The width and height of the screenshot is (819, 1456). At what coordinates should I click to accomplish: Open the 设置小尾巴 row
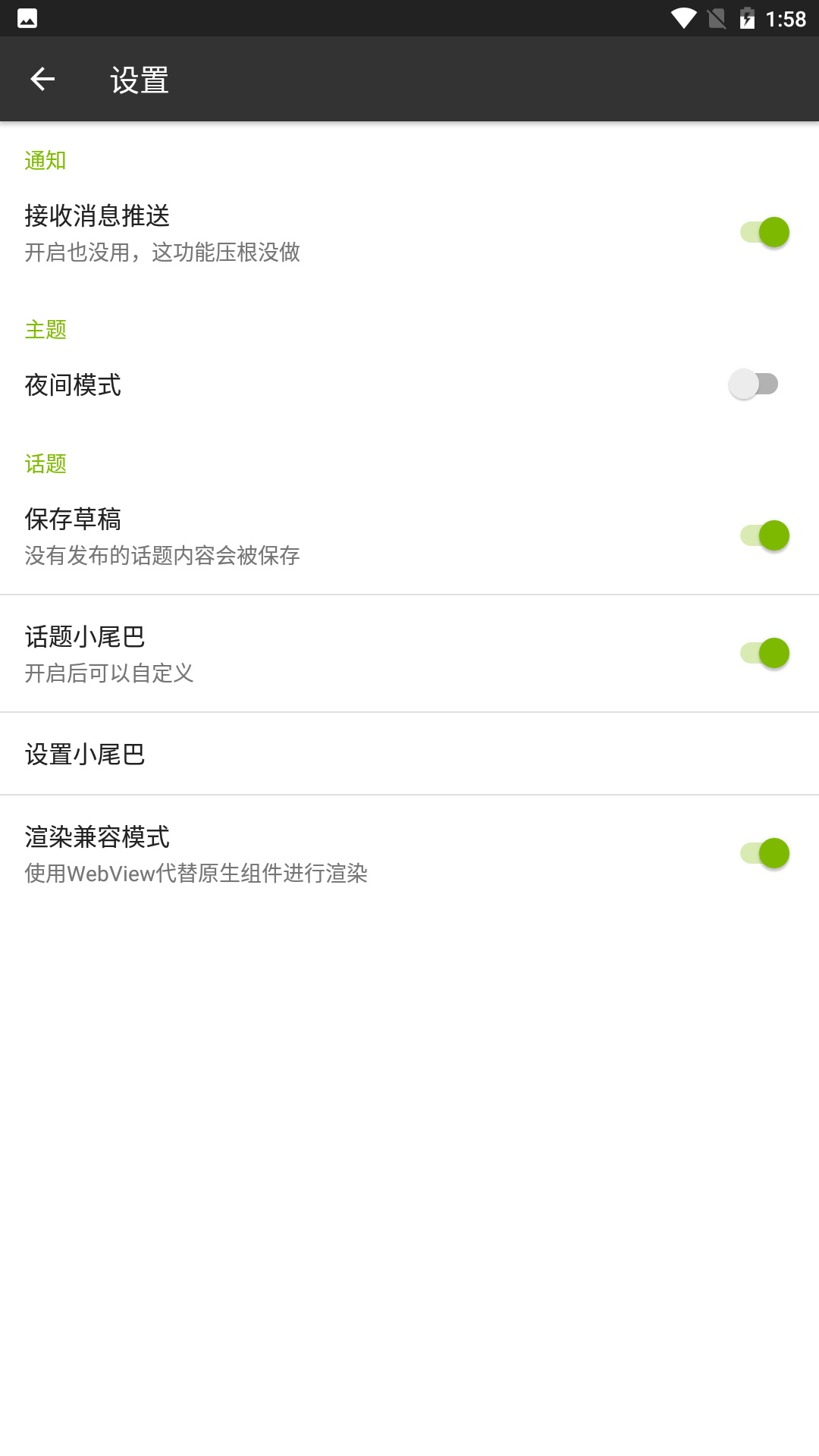click(409, 754)
